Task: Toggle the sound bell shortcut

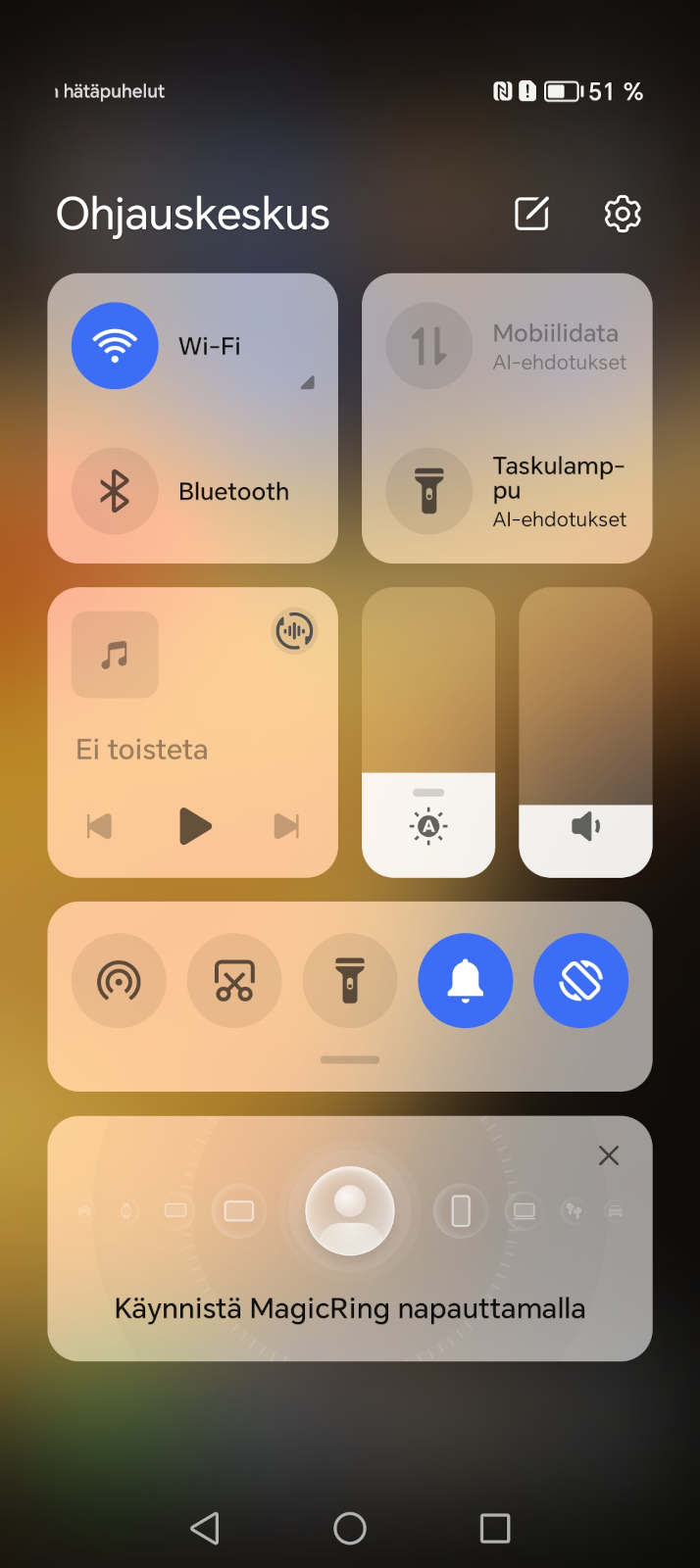Action: 466,981
